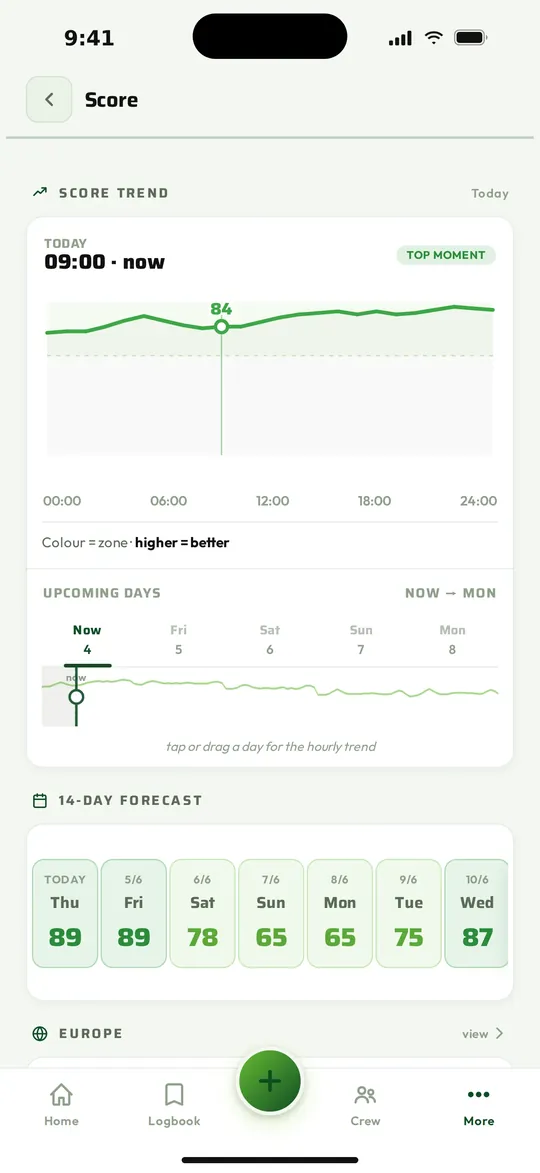Switch to the Home tab
This screenshot has width=540, height=1173.
(x=61, y=1105)
